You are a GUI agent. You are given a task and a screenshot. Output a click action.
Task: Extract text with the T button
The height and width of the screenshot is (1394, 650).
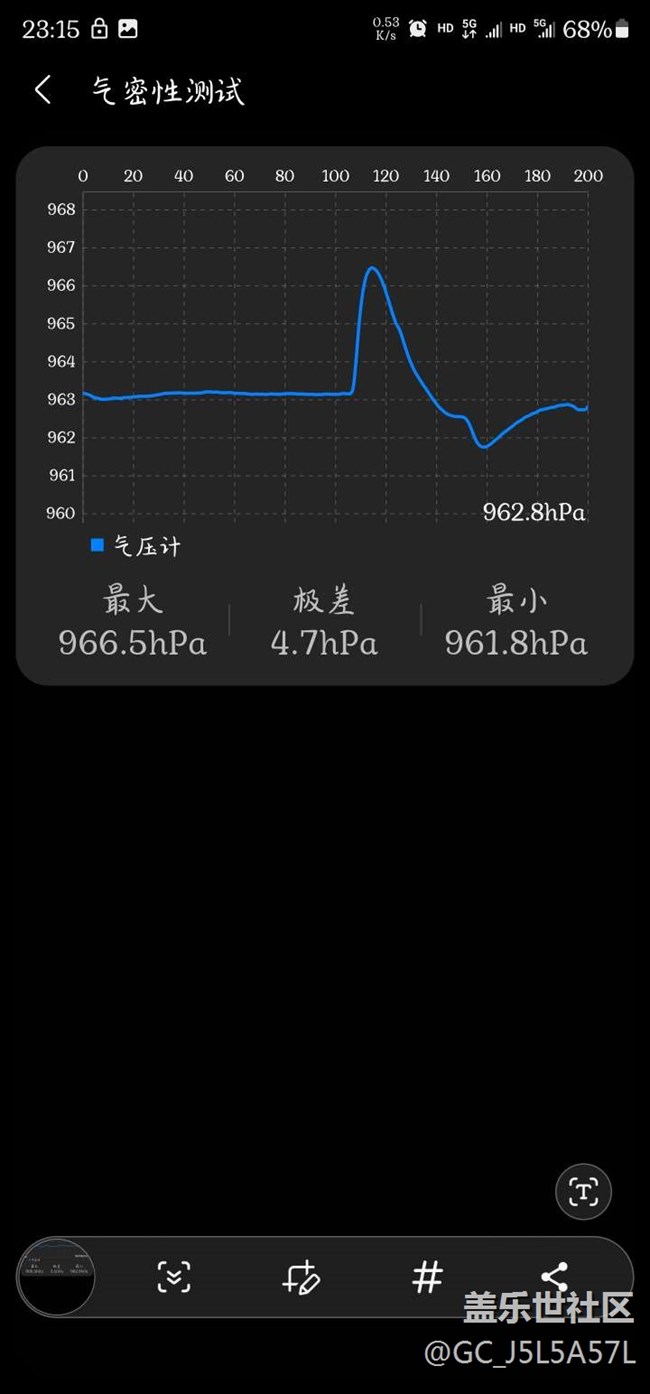point(583,1191)
